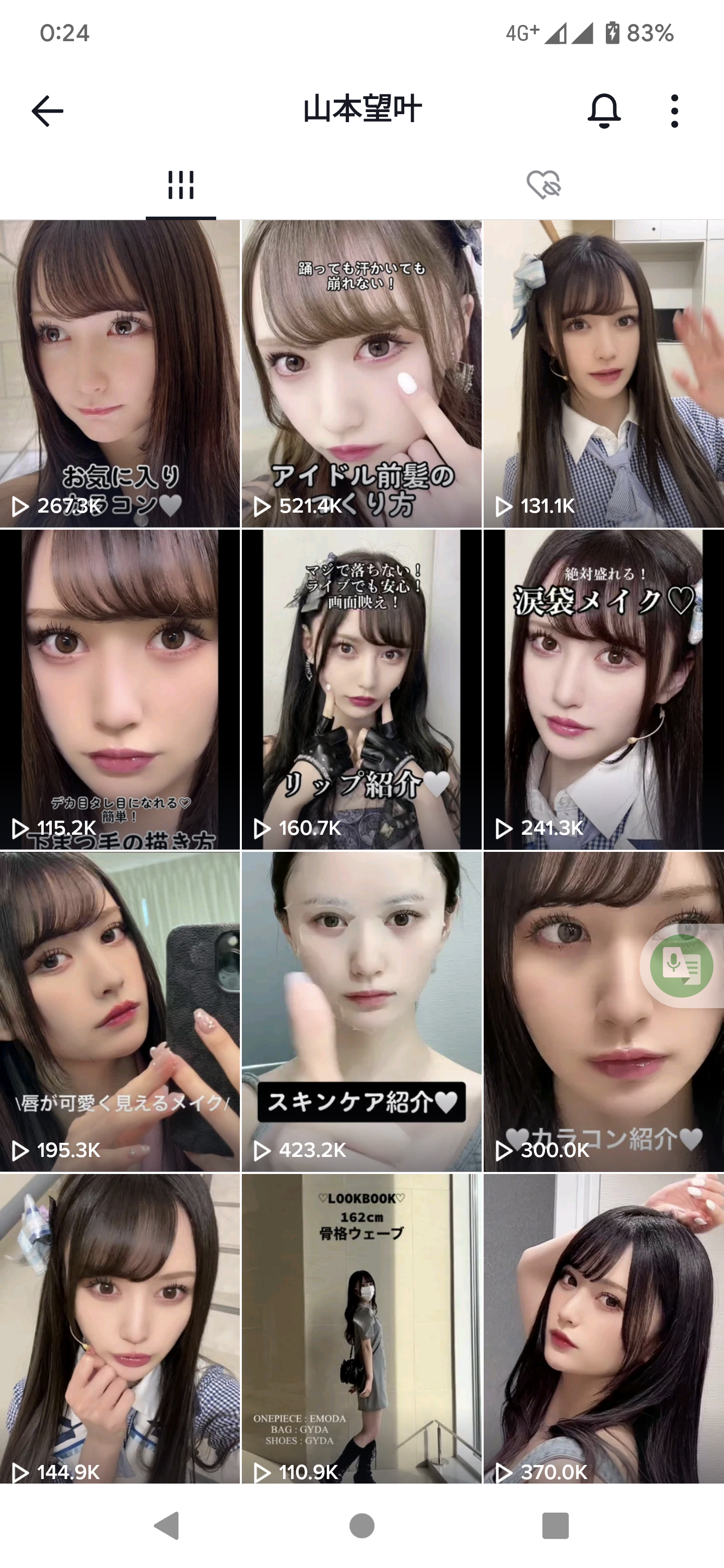Open the video with 267.3K views
This screenshot has height=1568, width=724.
[120, 373]
